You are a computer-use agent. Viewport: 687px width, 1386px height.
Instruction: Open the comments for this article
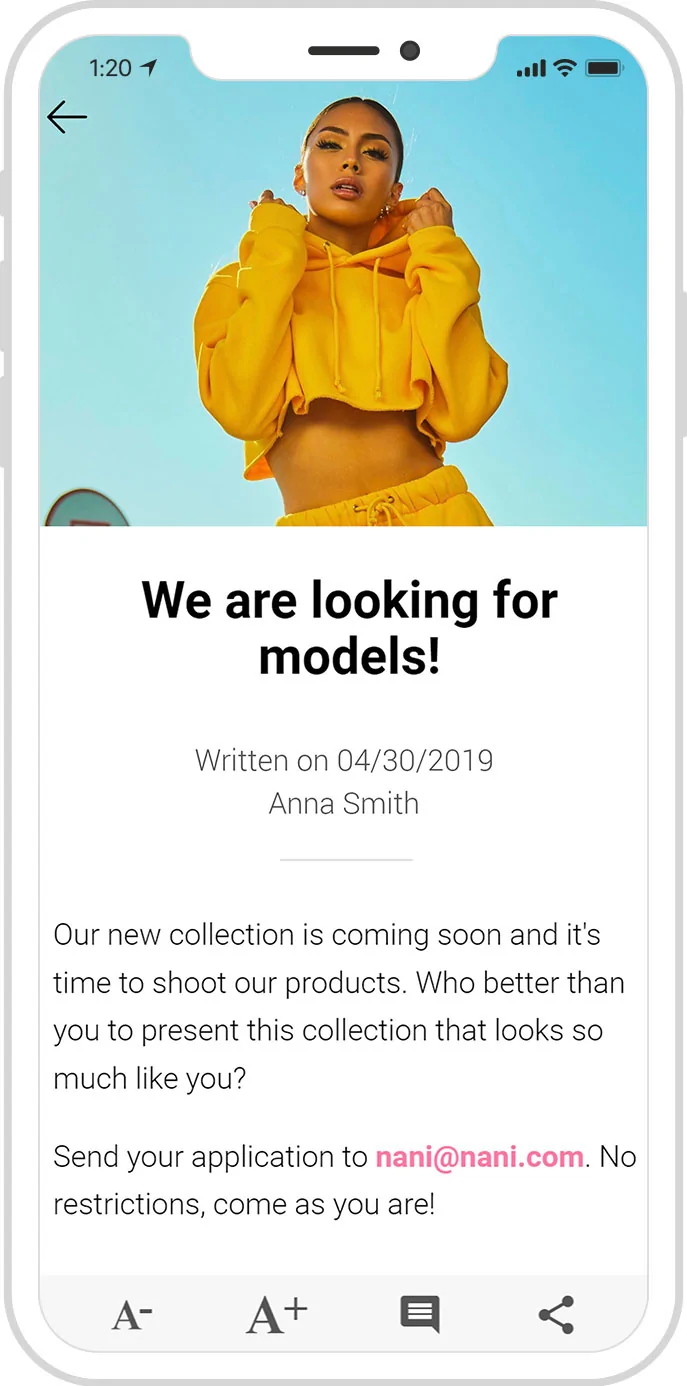420,1314
